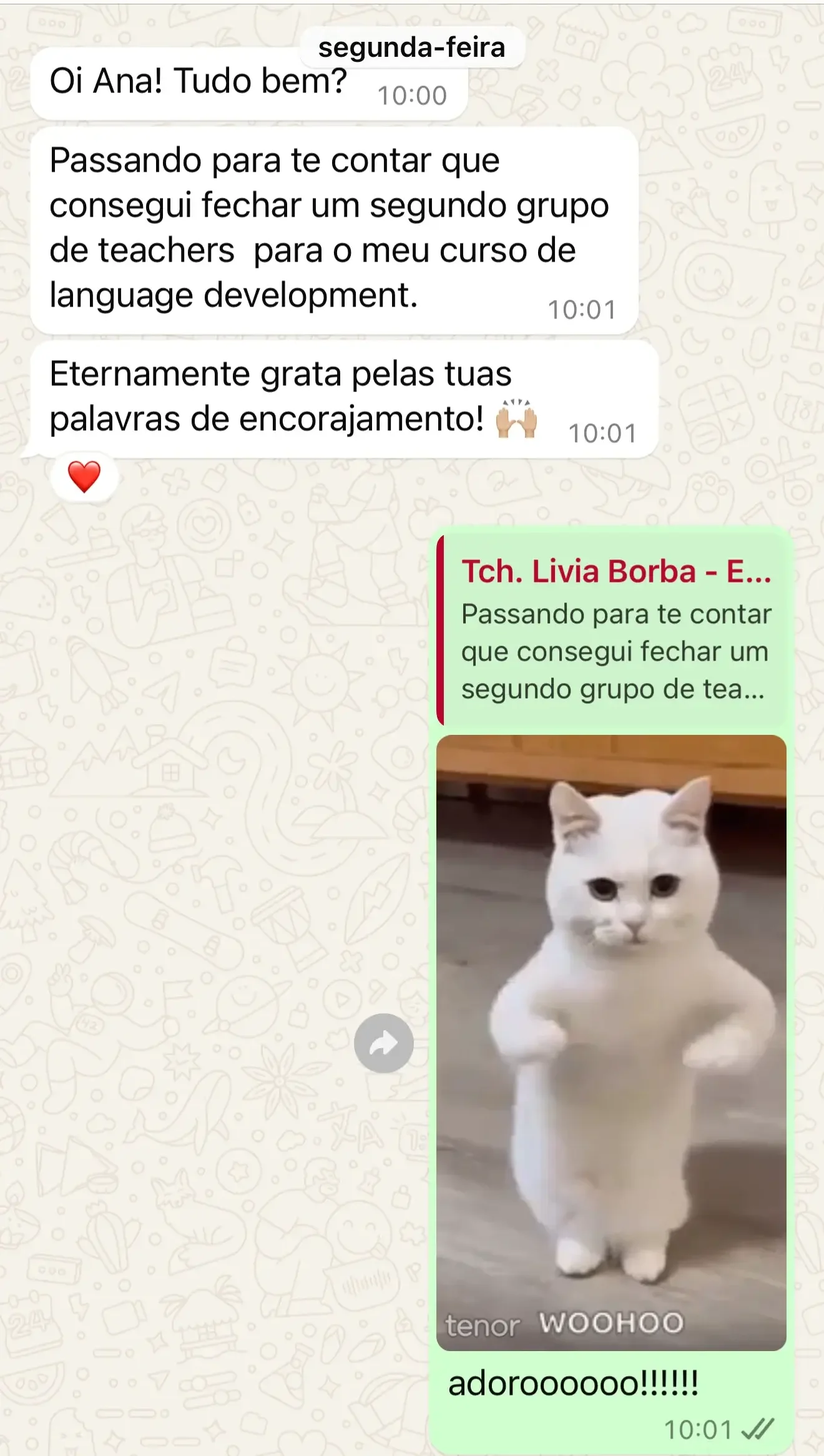This screenshot has width=824, height=1456.
Task: Play the WOOHOO cat GIF
Action: (x=611, y=1041)
